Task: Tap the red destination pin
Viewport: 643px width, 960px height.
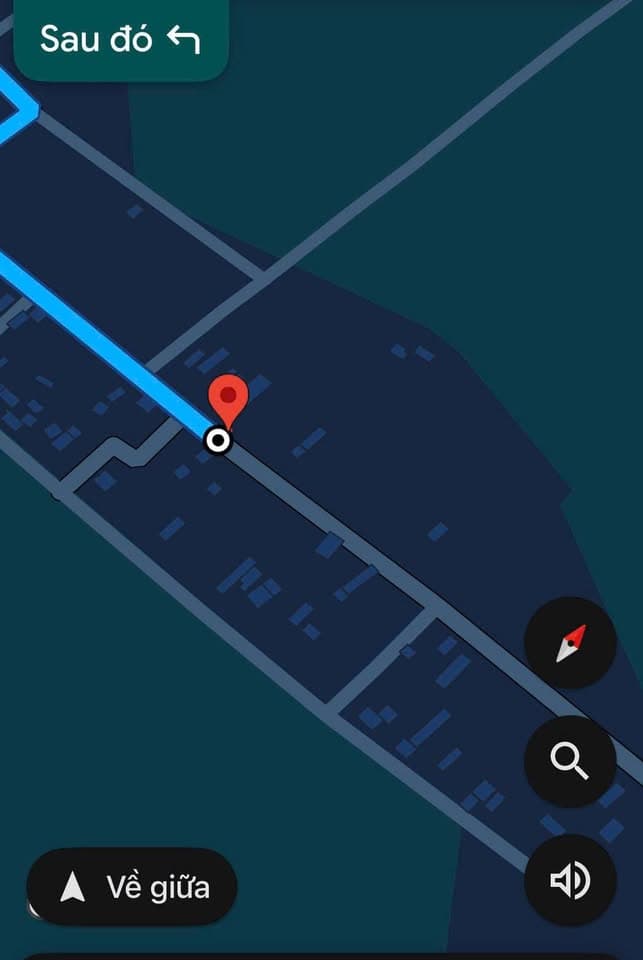Action: tap(230, 397)
